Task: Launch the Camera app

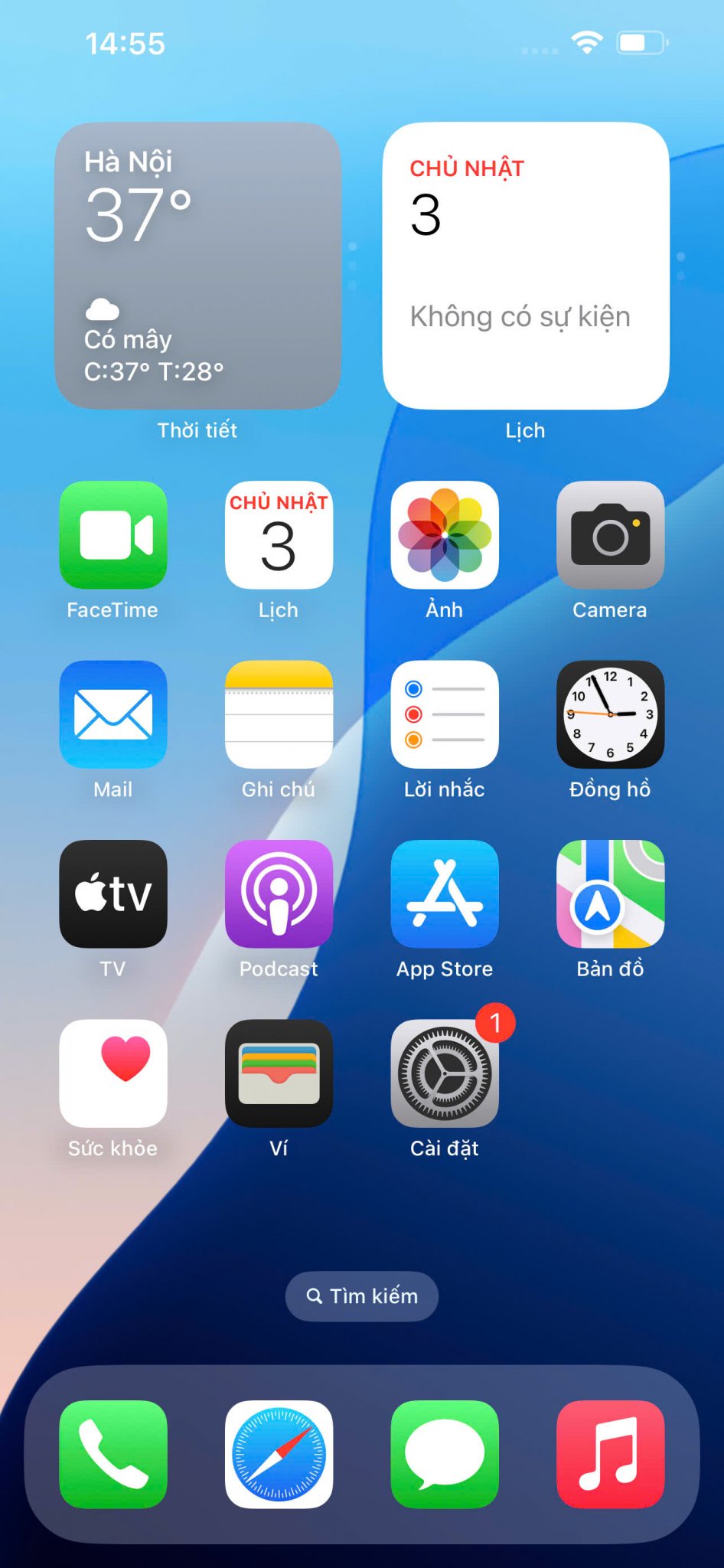Action: click(x=610, y=534)
